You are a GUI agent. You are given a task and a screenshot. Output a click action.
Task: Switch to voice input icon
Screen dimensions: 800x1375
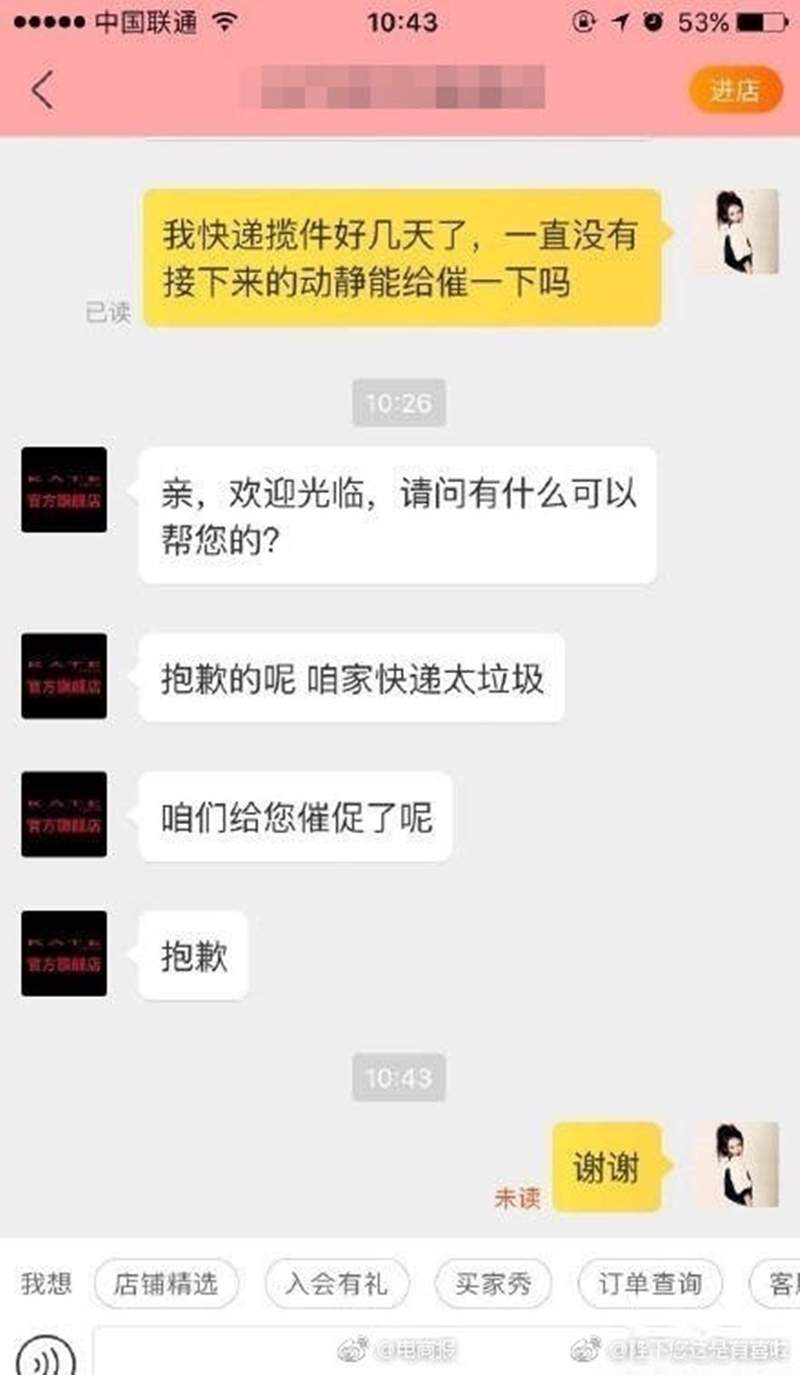(x=46, y=1356)
